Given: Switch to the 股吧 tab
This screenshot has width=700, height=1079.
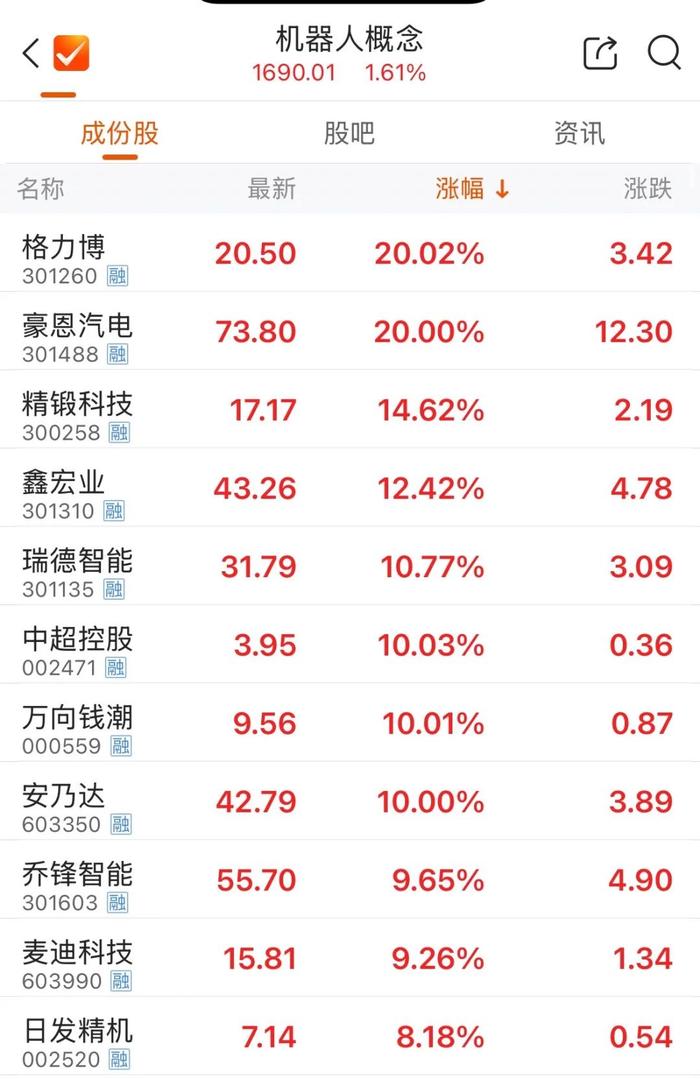Looking at the screenshot, I should point(349,134).
